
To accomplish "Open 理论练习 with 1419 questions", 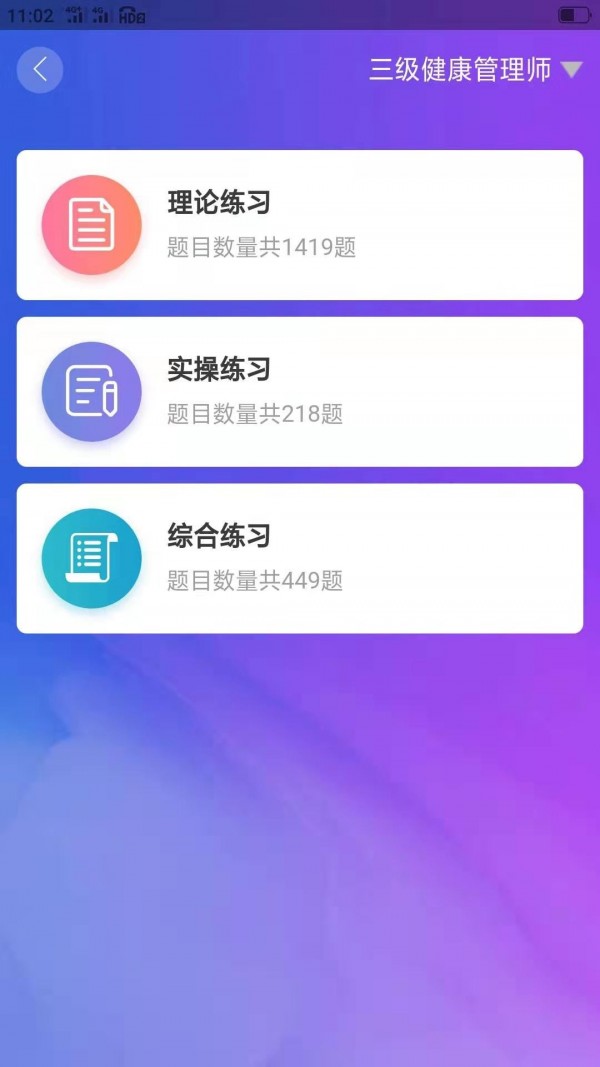I will point(299,225).
